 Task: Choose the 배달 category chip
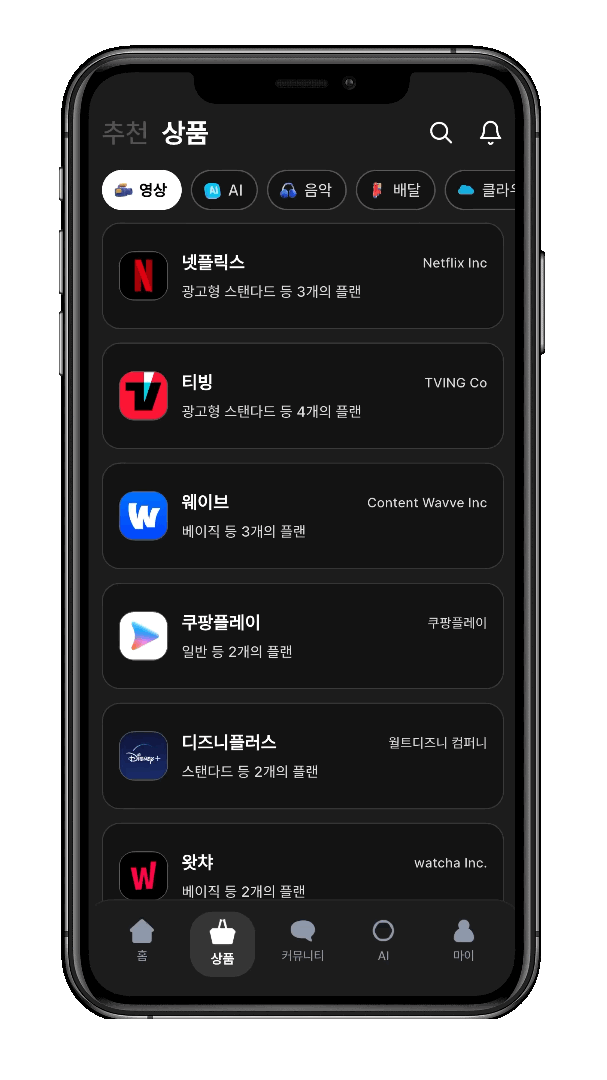click(x=395, y=190)
